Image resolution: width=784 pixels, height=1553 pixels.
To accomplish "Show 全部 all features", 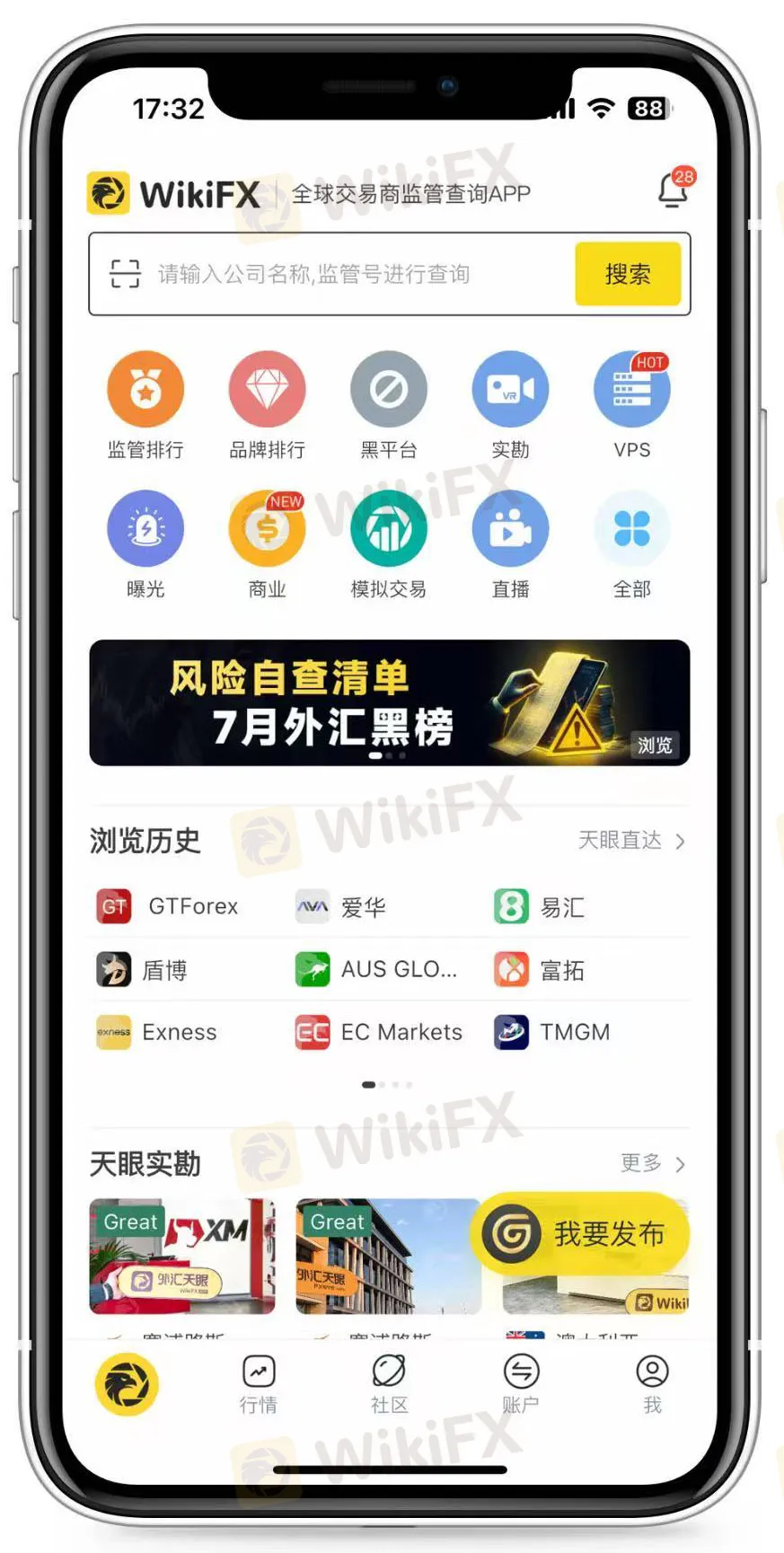I will 631,528.
